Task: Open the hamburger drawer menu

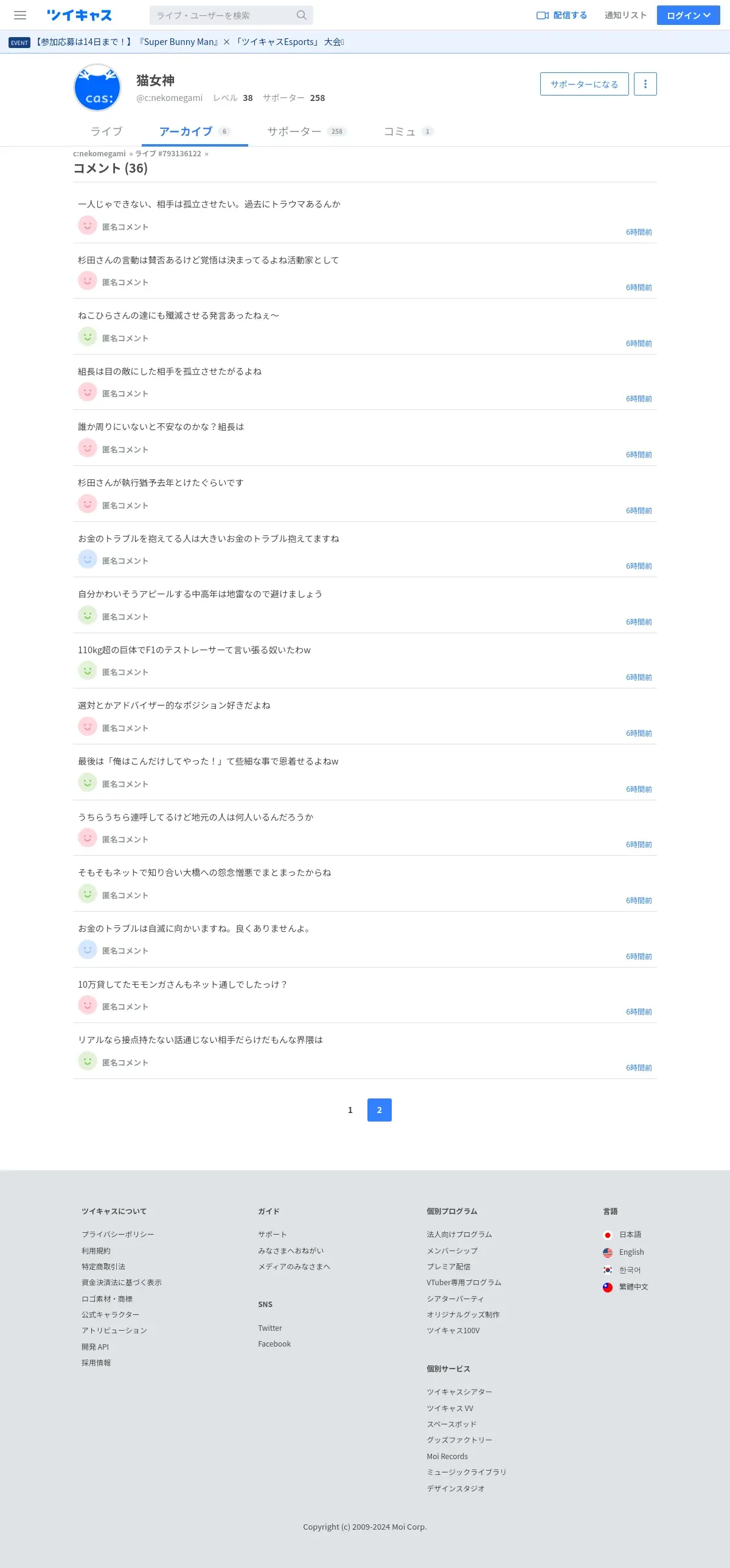Action: (x=20, y=15)
